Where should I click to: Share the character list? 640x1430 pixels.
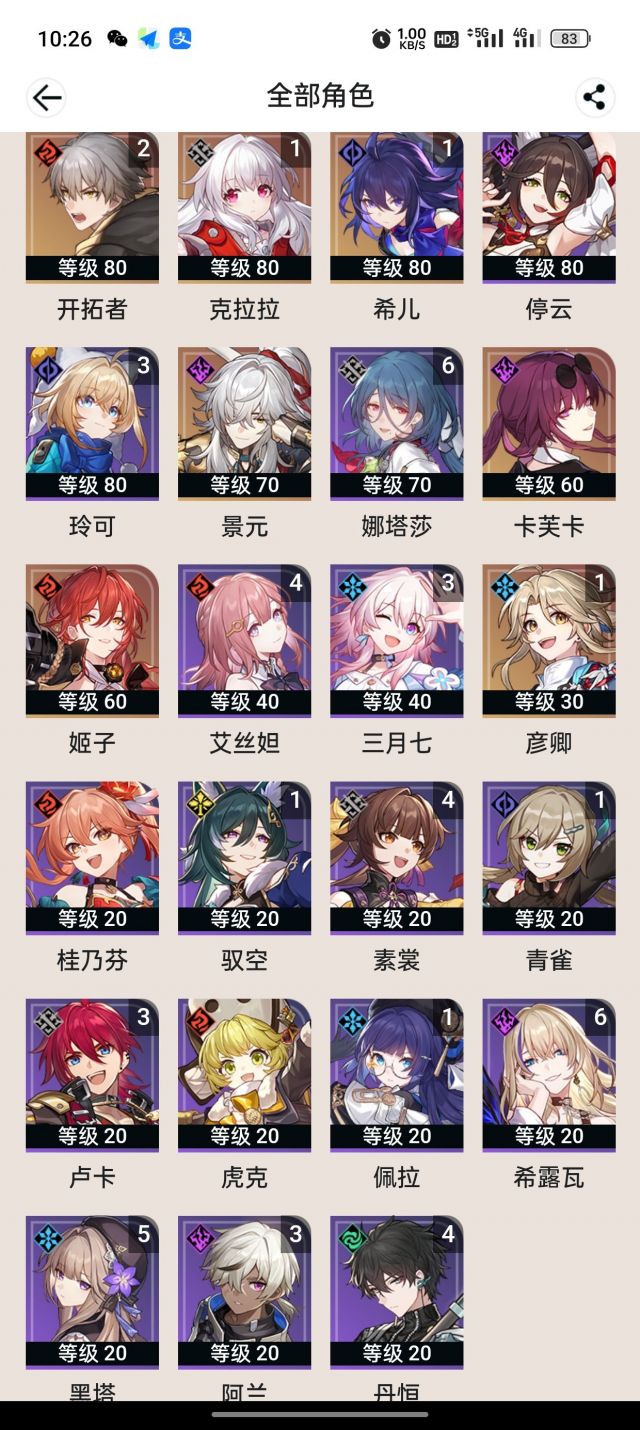[x=594, y=97]
